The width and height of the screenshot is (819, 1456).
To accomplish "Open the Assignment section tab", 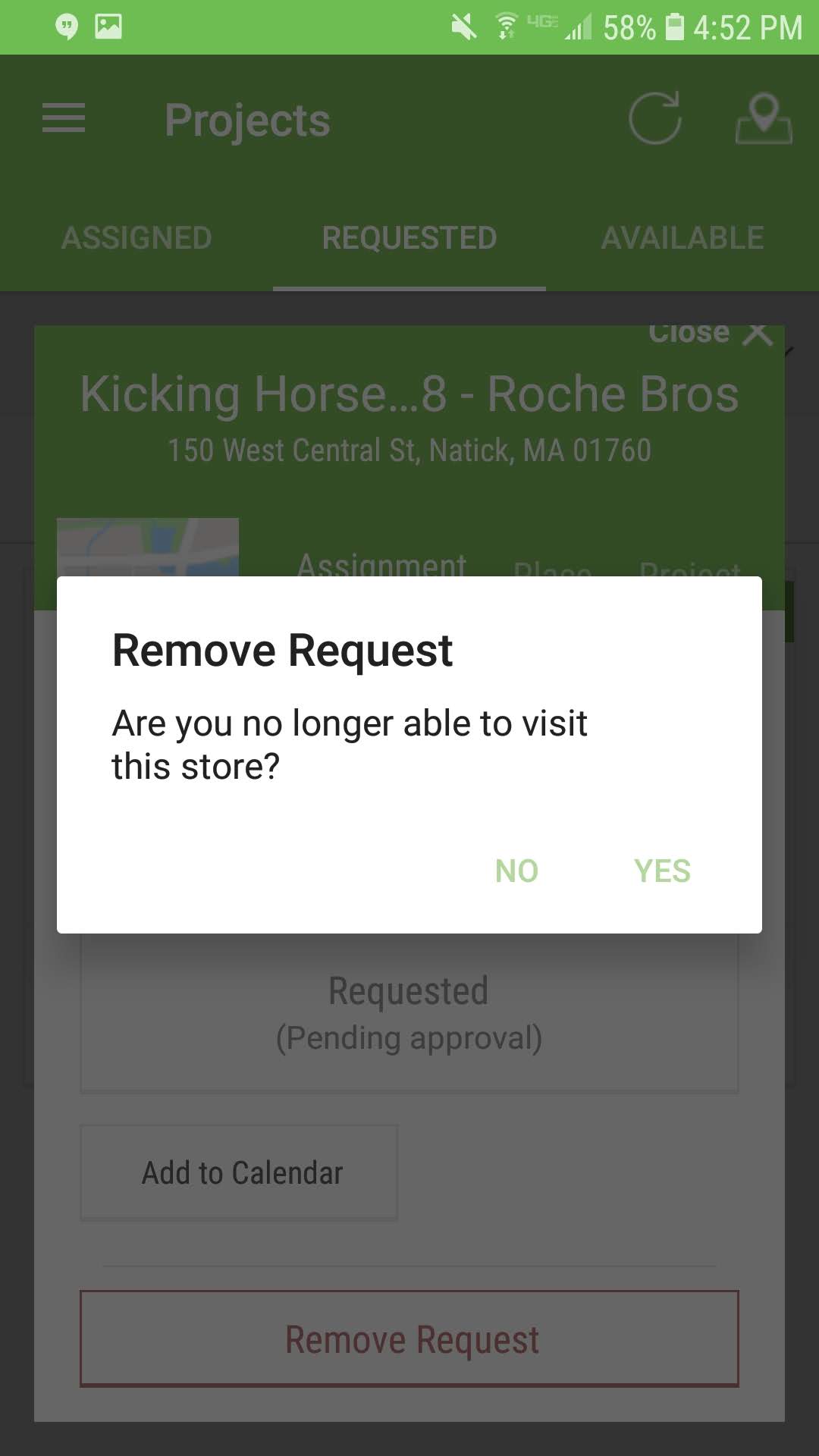I will point(381,566).
